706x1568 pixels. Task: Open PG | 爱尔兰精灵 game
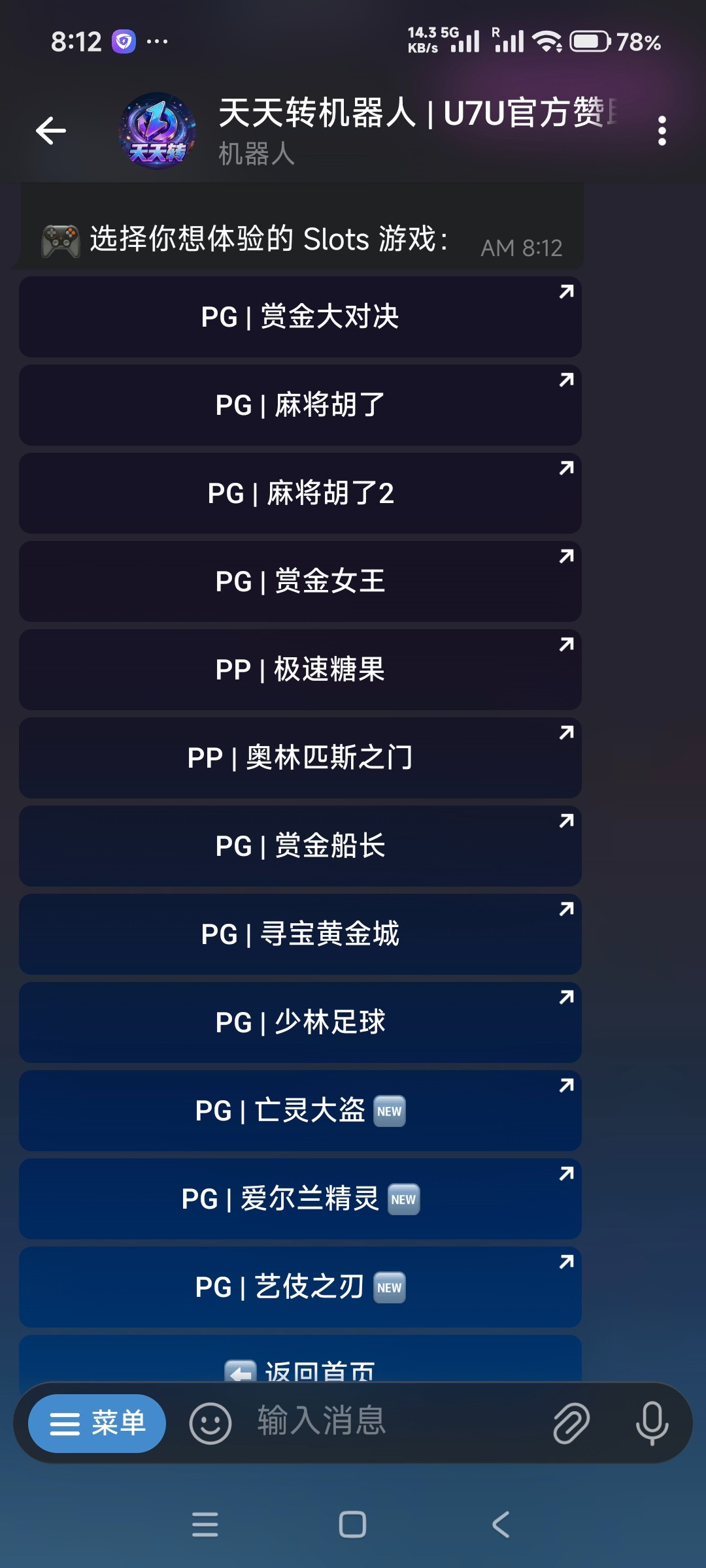300,1199
